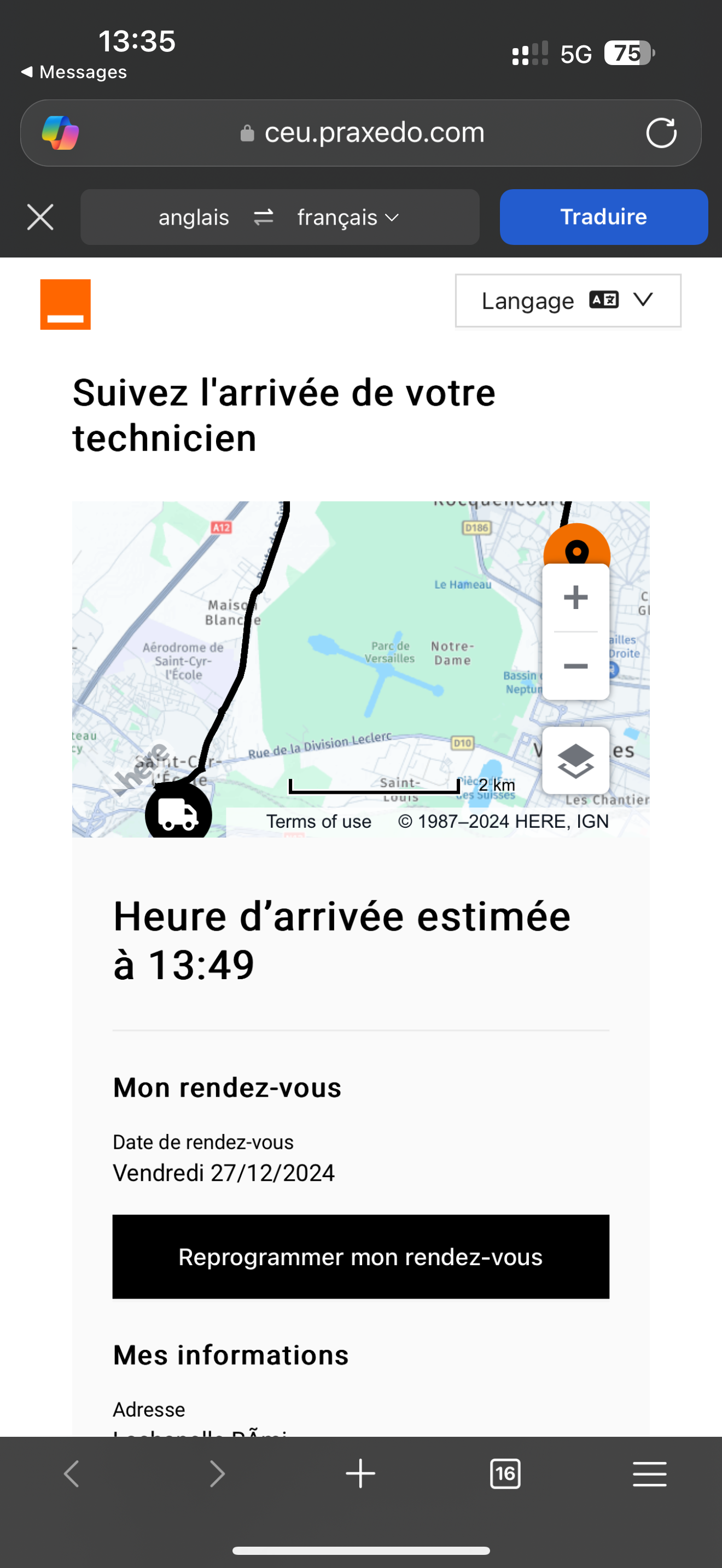Zoom out on the map
The width and height of the screenshot is (722, 1568).
575,666
